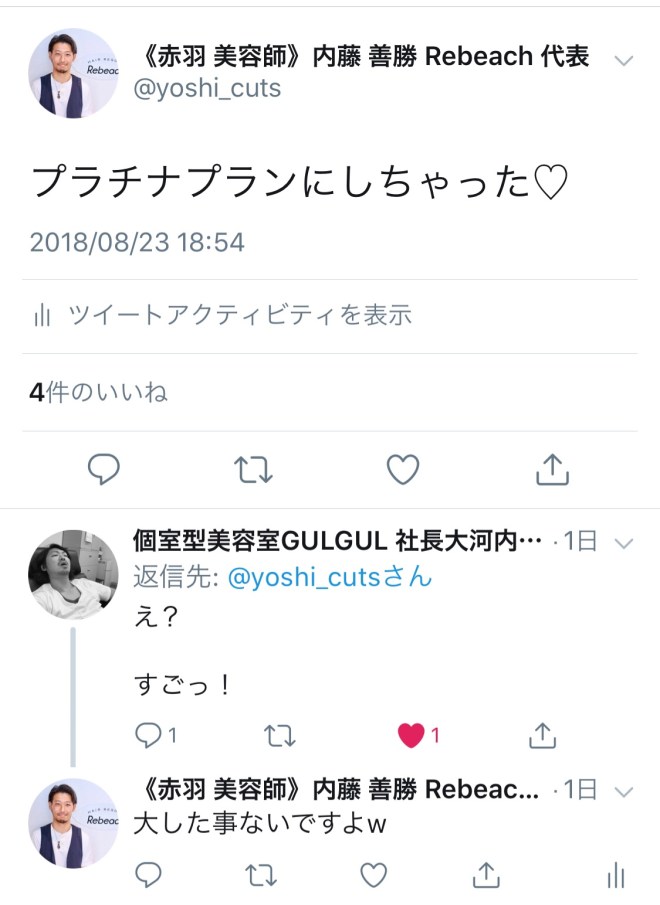Retweet the すごっ！ reply
660x905 pixels.
(x=278, y=736)
